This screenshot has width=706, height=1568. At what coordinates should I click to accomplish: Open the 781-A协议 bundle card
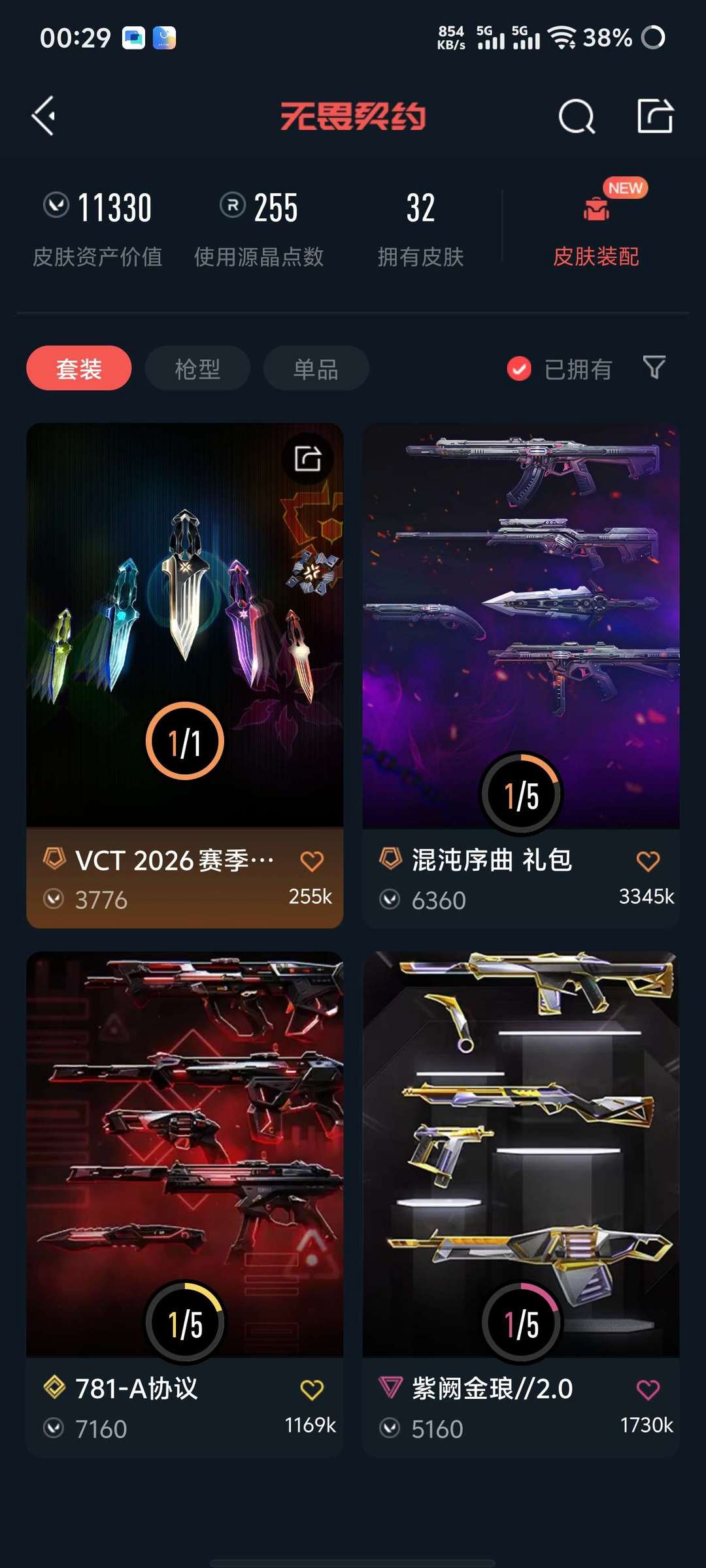pos(184,1203)
